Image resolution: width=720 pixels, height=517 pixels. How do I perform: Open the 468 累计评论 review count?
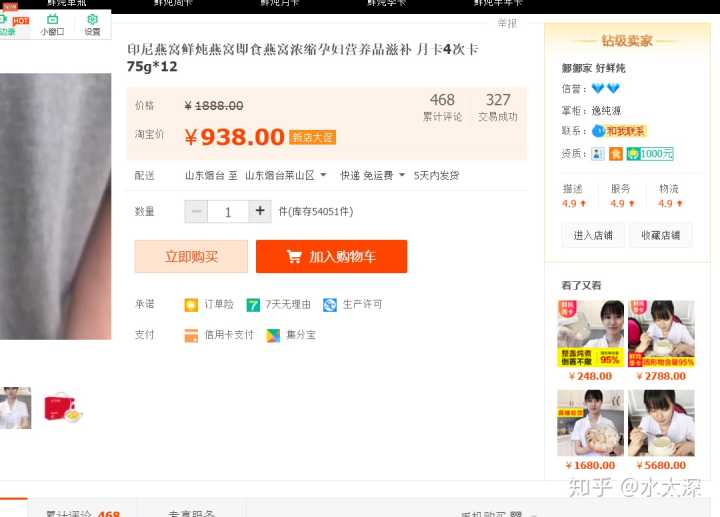pos(442,106)
